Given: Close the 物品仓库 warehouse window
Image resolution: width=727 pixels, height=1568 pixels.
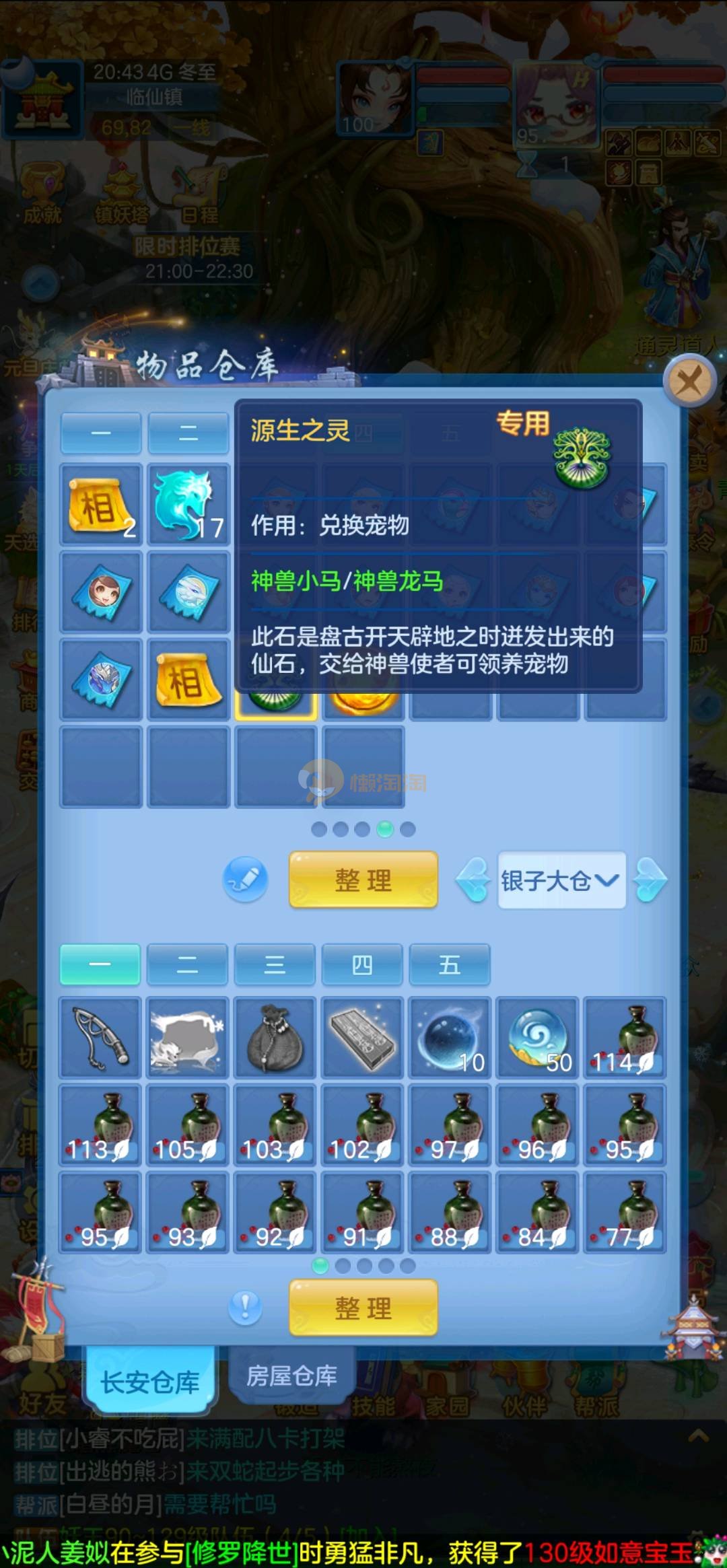Looking at the screenshot, I should pos(689,383).
